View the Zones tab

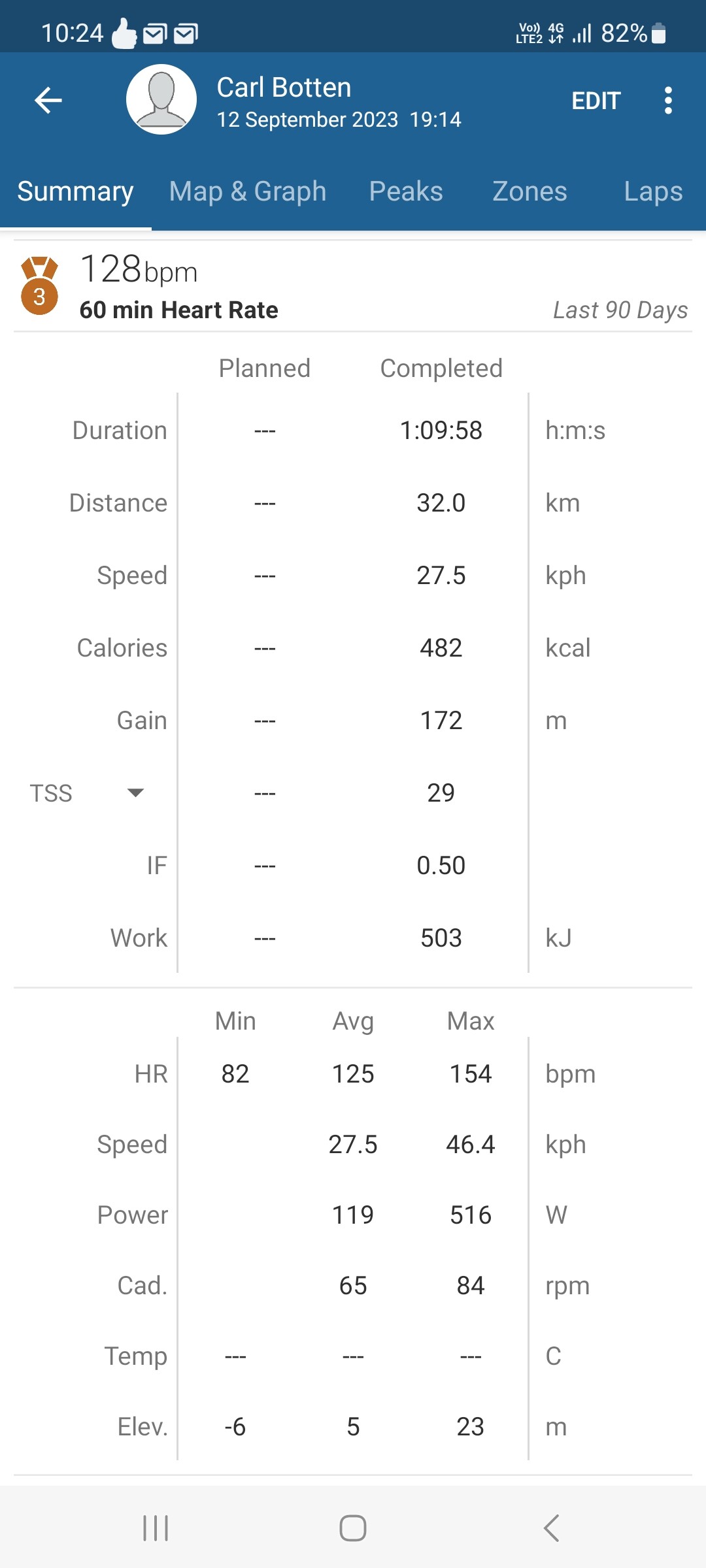tap(529, 191)
